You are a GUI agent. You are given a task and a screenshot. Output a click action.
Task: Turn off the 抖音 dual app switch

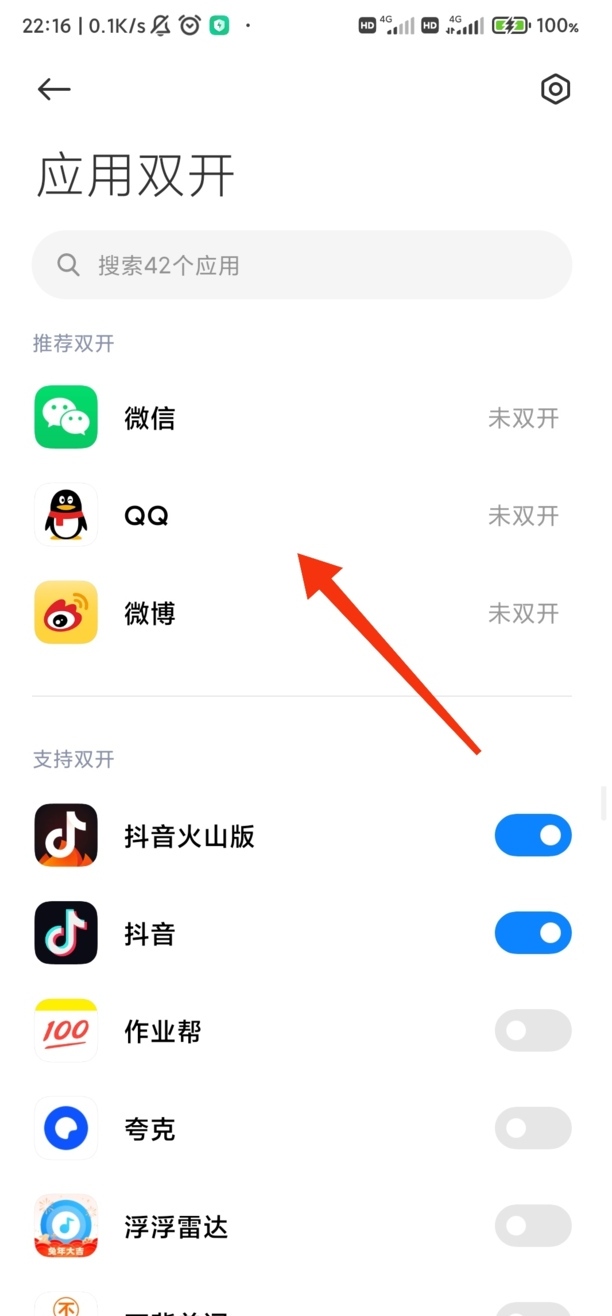[532, 933]
